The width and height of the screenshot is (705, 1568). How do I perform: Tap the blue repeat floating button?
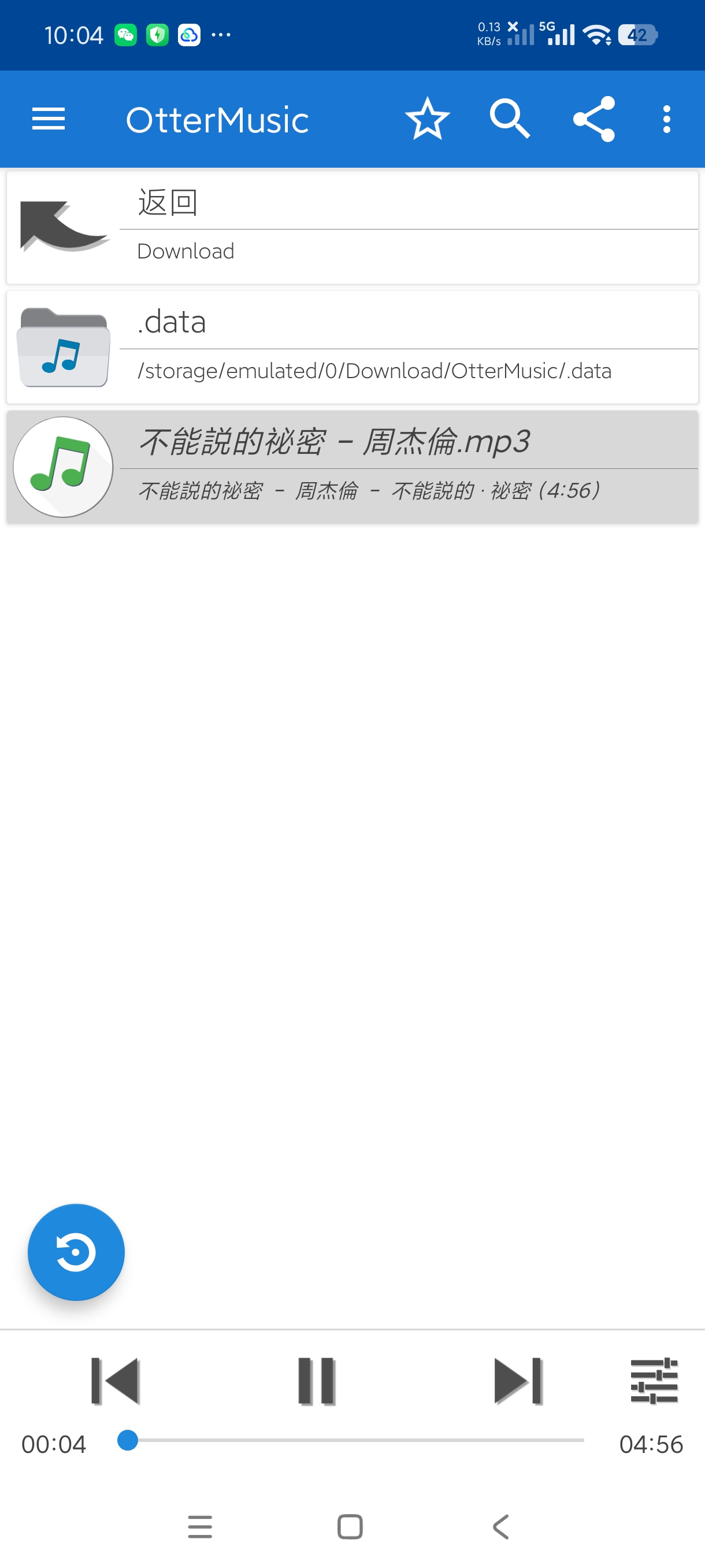pyautogui.click(x=76, y=1252)
